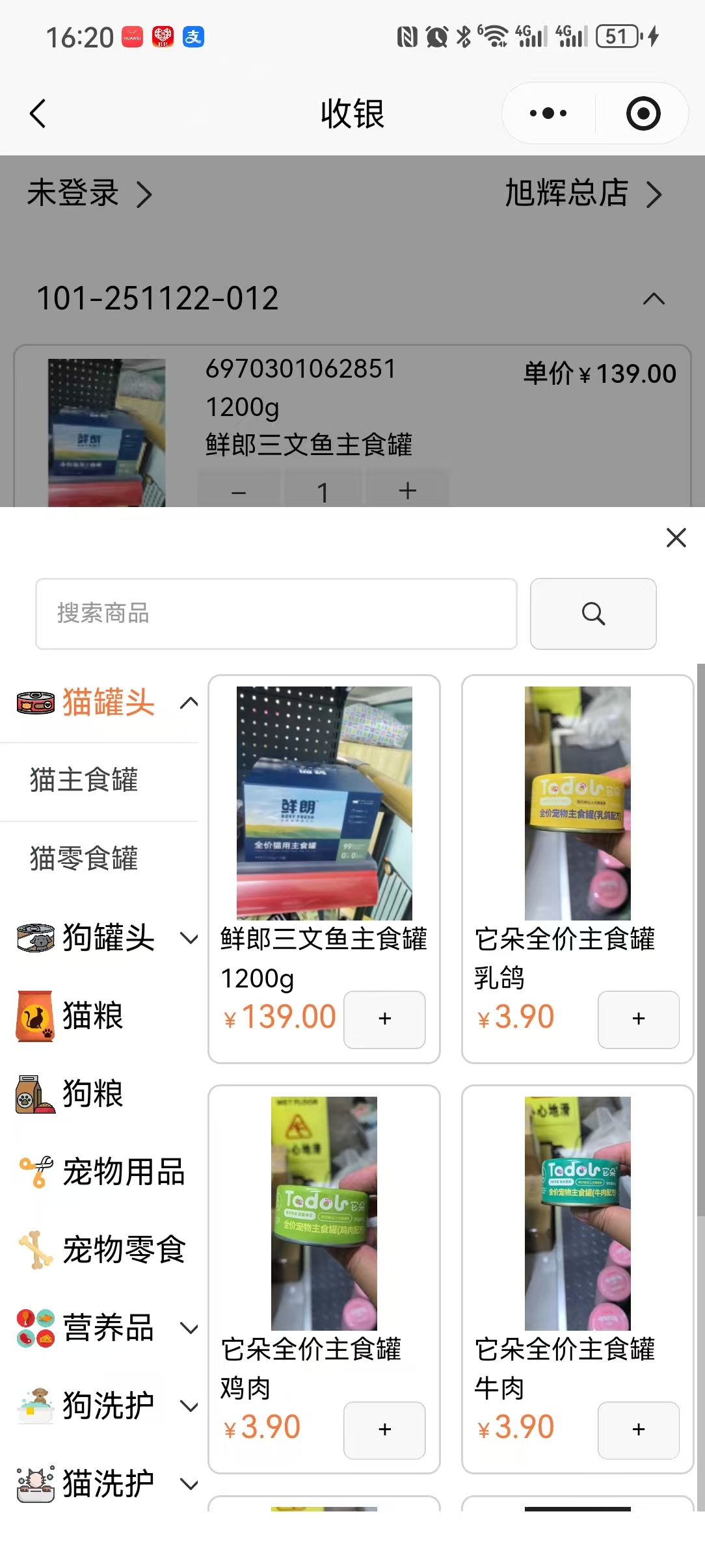Viewport: 705px width, 1568px height.
Task: Go back from the 收银 page
Action: coord(38,114)
